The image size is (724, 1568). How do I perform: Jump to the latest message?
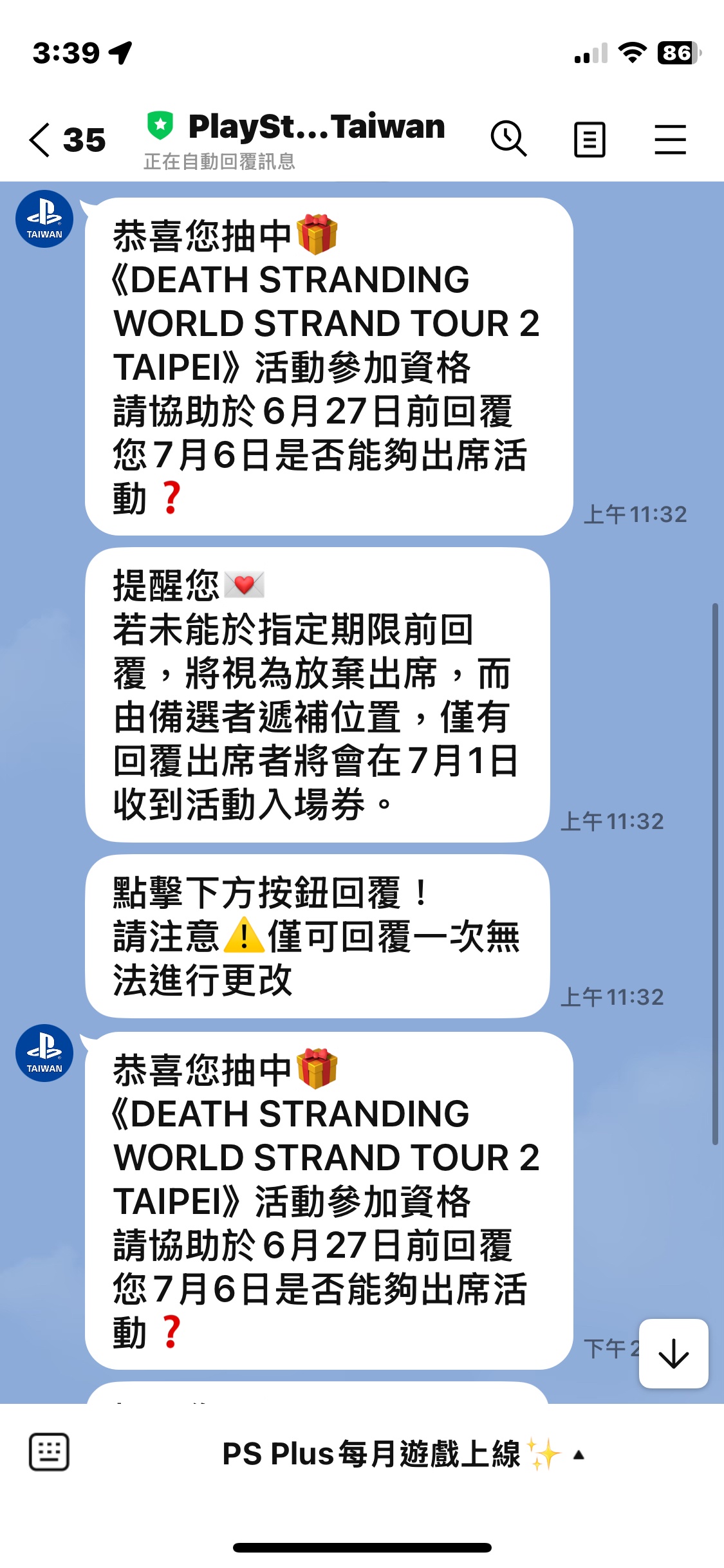pyautogui.click(x=673, y=1353)
